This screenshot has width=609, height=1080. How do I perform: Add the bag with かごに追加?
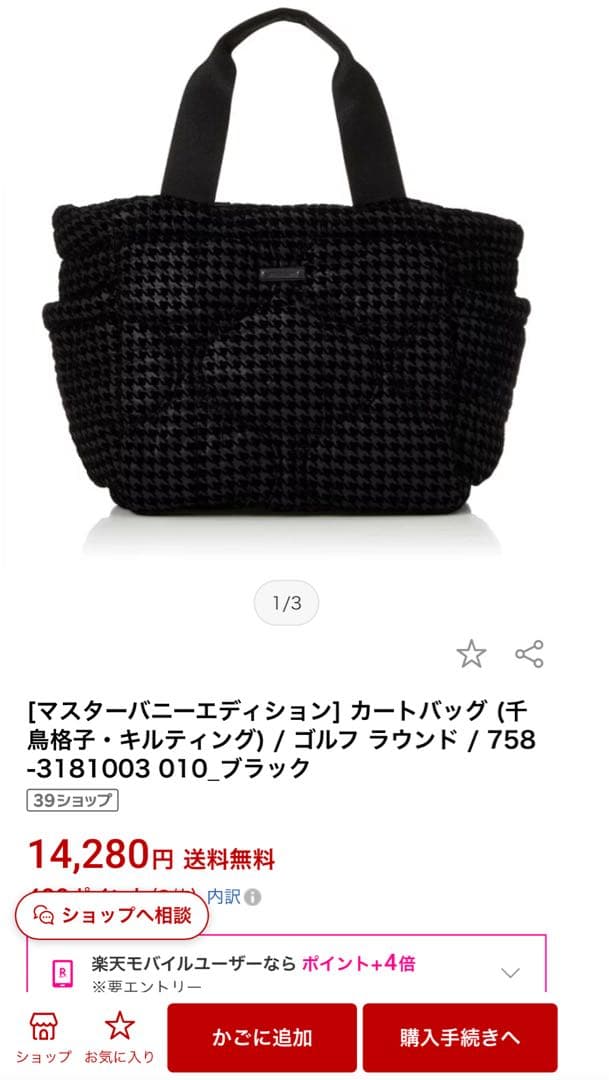coord(261,1038)
